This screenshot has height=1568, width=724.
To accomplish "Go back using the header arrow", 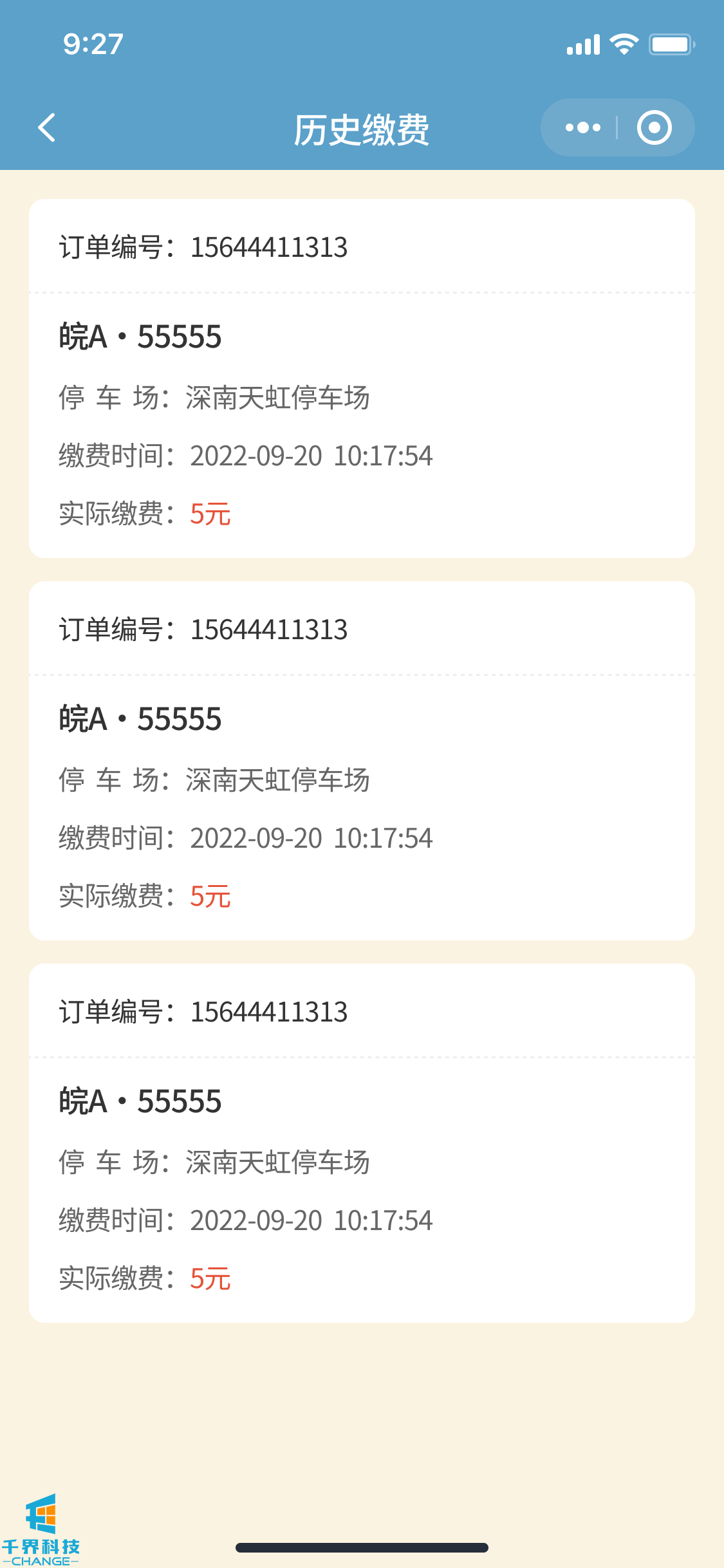I will (46, 127).
